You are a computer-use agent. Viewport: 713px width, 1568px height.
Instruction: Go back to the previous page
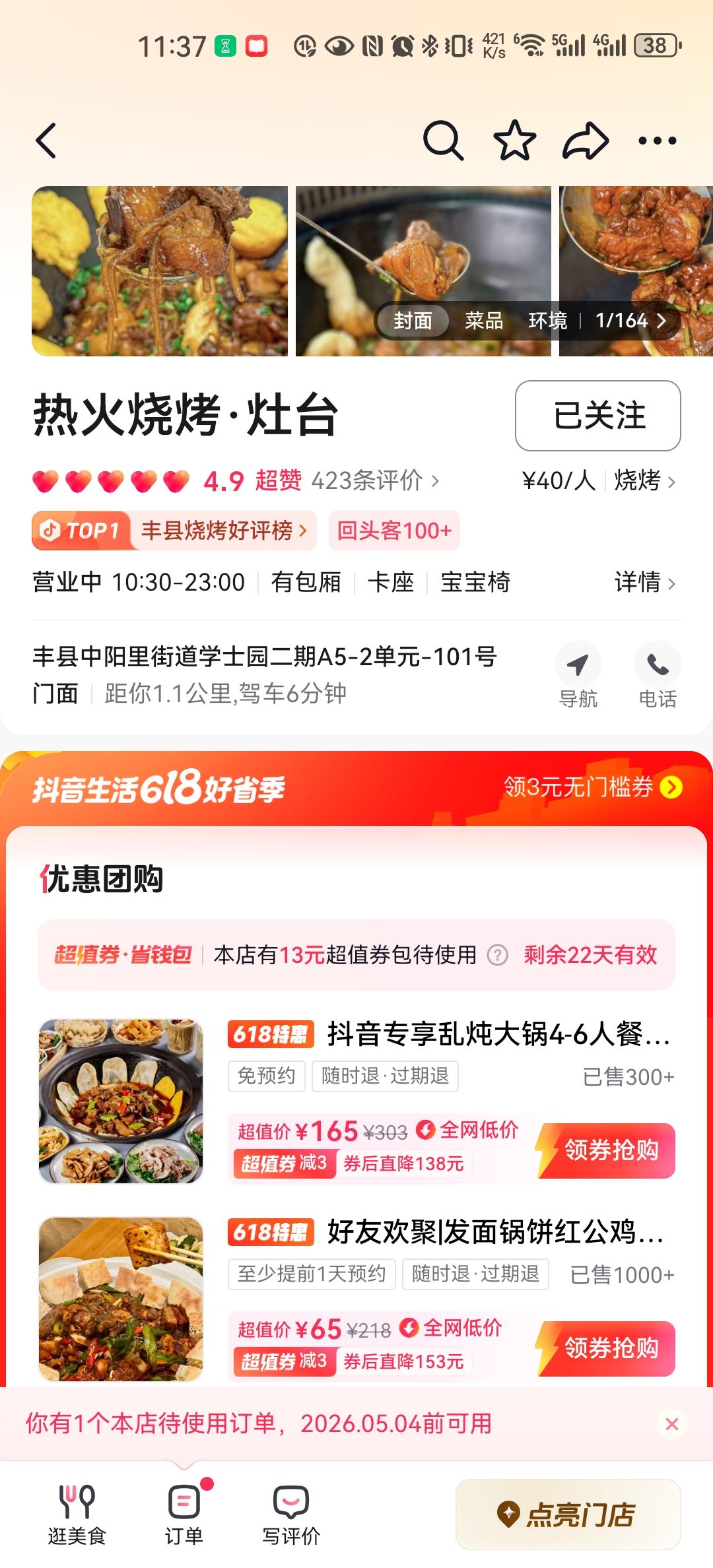click(46, 141)
